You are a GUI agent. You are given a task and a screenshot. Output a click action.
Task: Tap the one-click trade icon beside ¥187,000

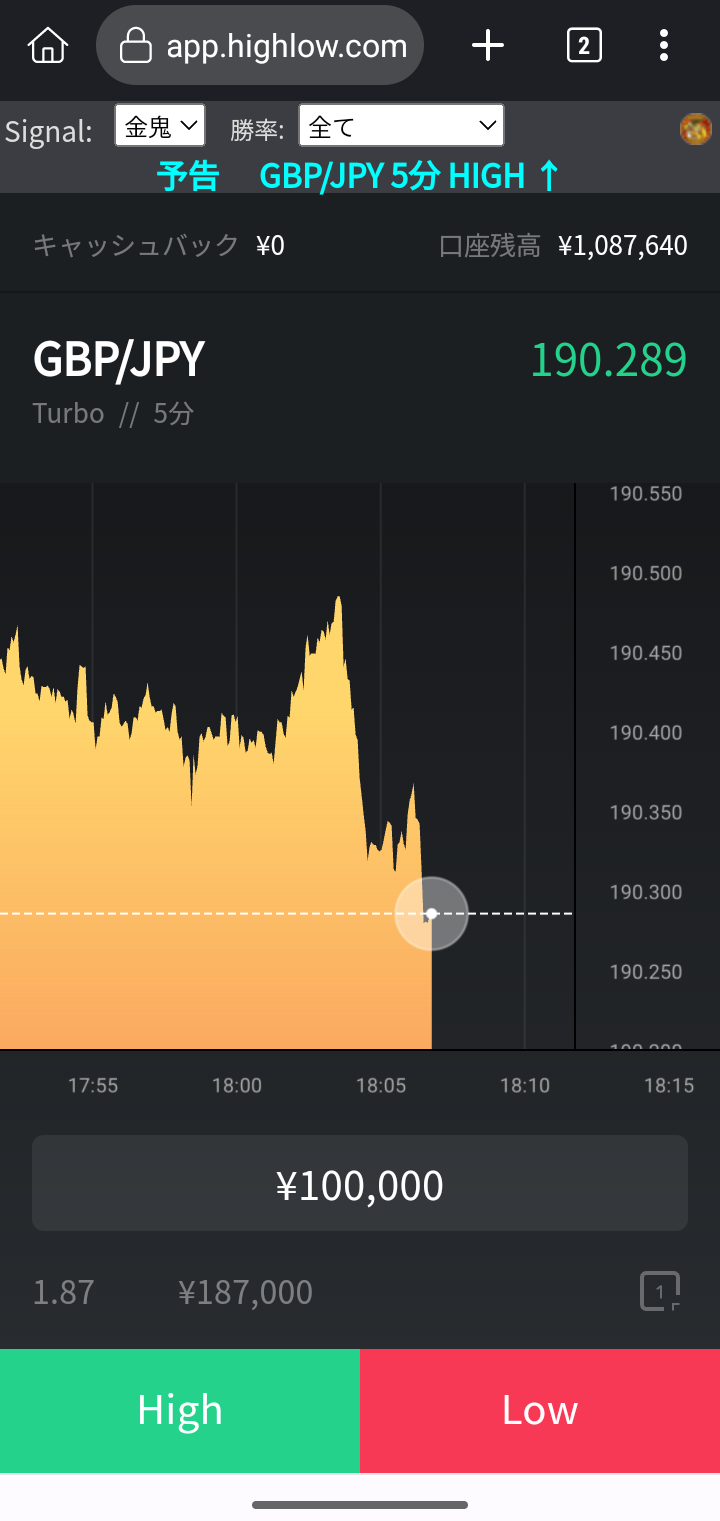[660, 1292]
